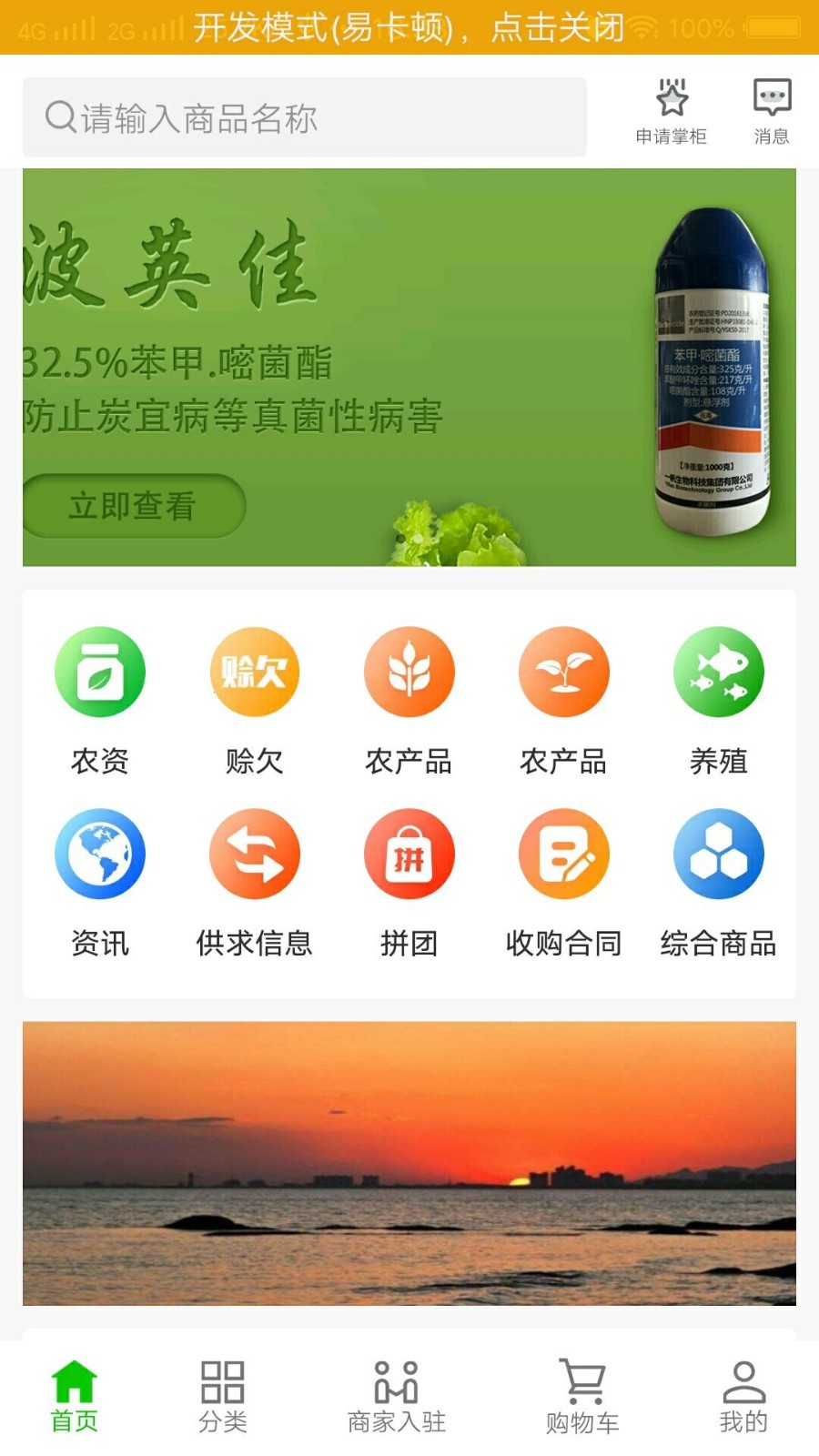Dismiss the developer mode notice bar
This screenshot has width=819, height=1456.
409,27
